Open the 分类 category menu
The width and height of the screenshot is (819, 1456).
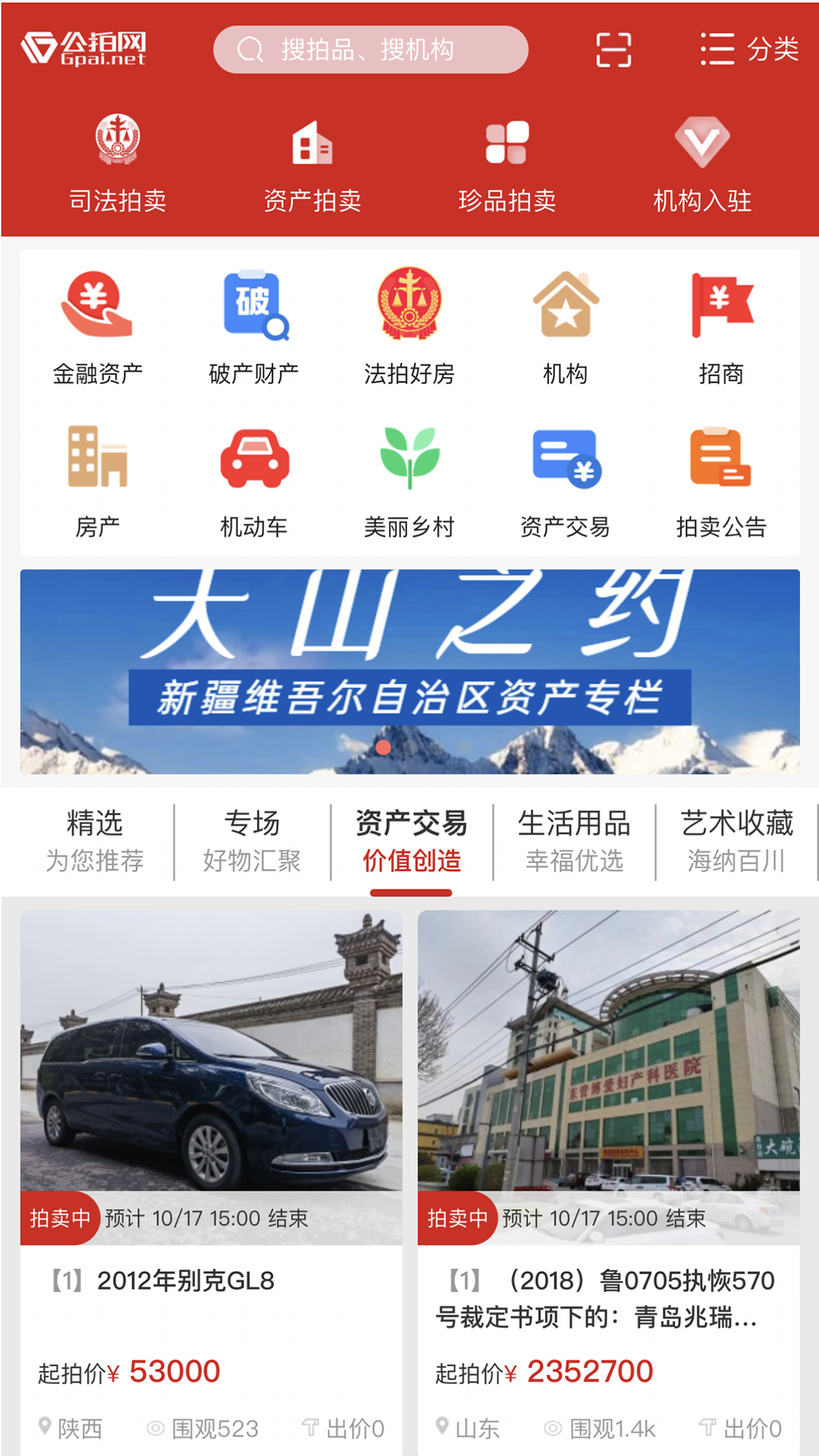pyautogui.click(x=749, y=50)
